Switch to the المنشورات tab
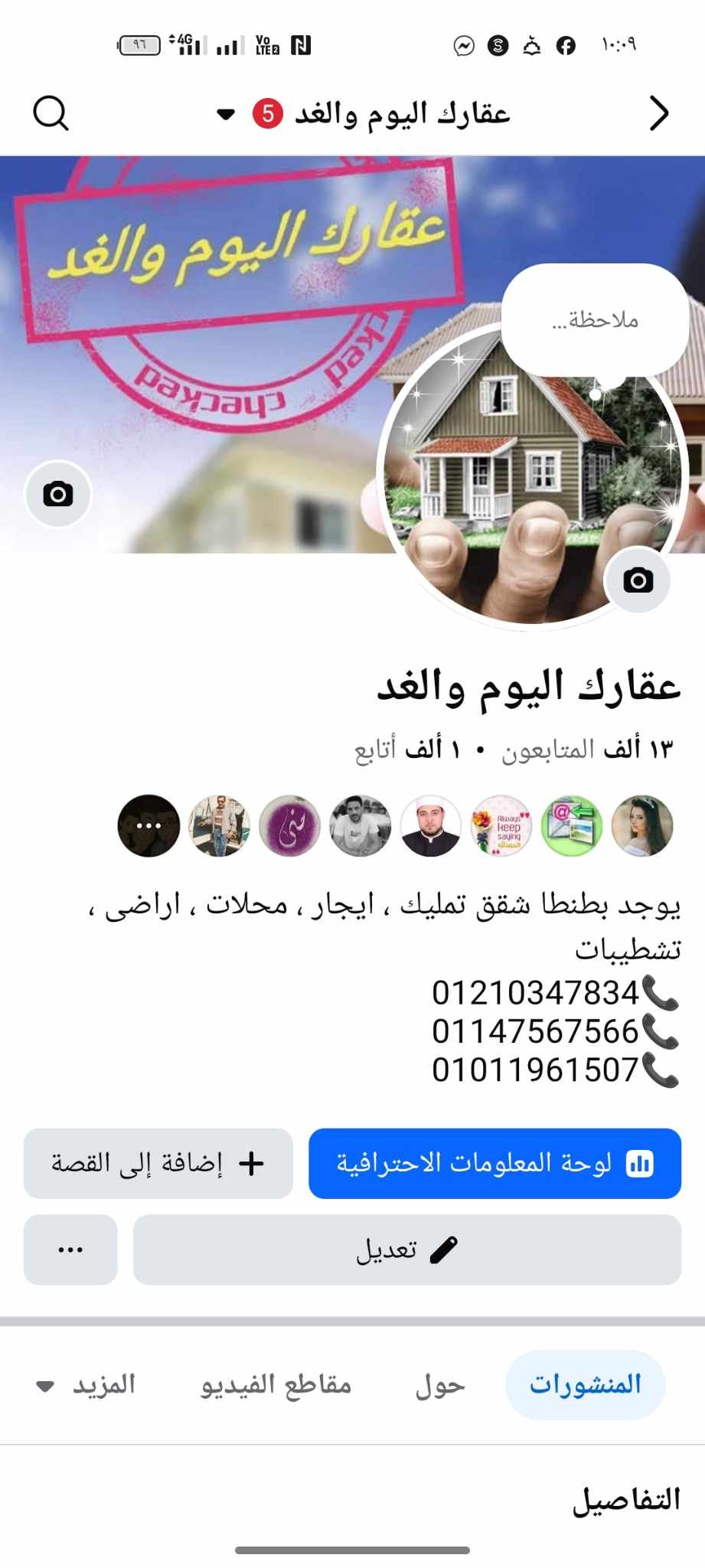The image size is (705, 1568). (585, 1384)
